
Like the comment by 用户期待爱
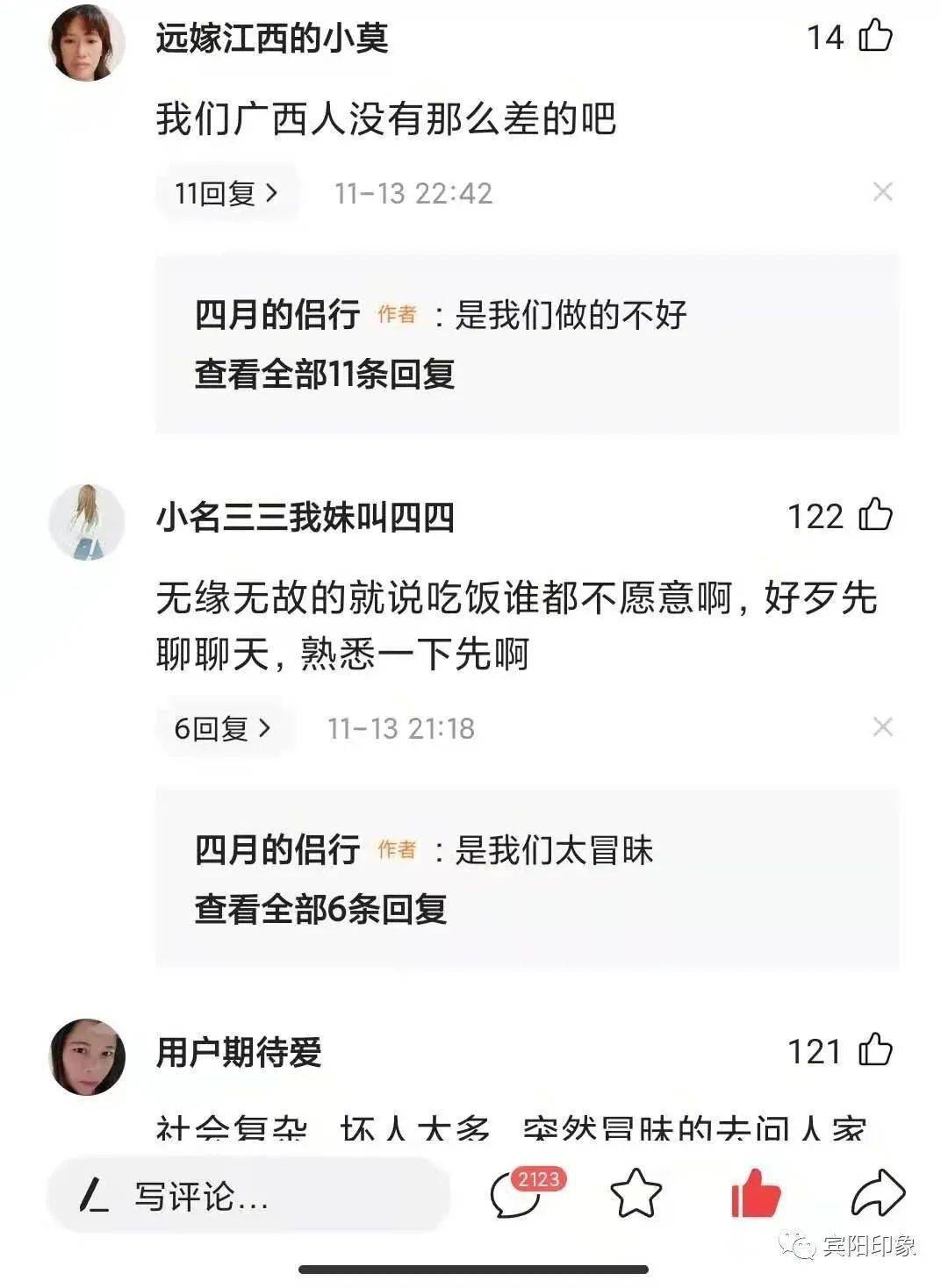874,1051
